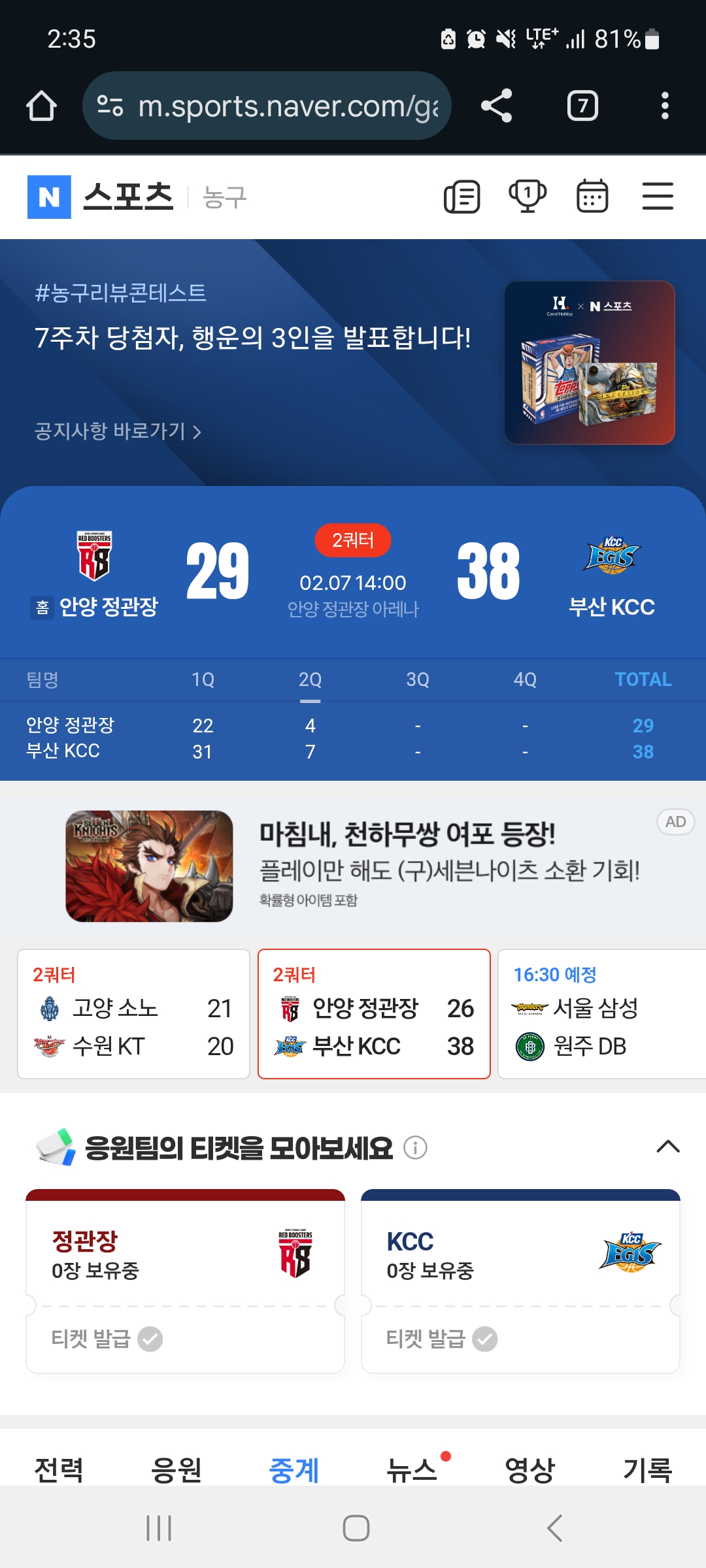Screen dimensions: 706x1568
Task: Open the browser overflow menu
Action: tap(664, 106)
